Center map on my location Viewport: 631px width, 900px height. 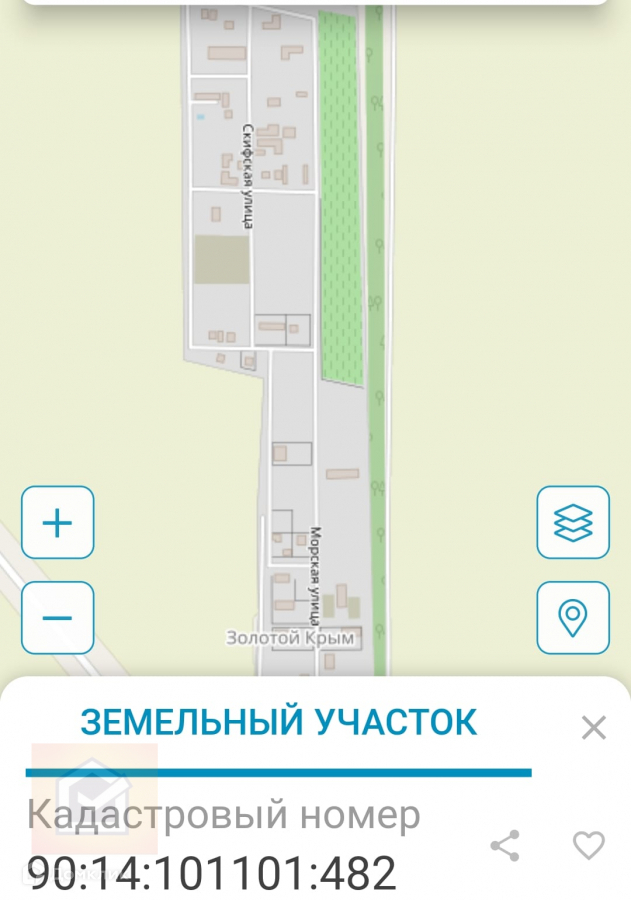coord(572,617)
